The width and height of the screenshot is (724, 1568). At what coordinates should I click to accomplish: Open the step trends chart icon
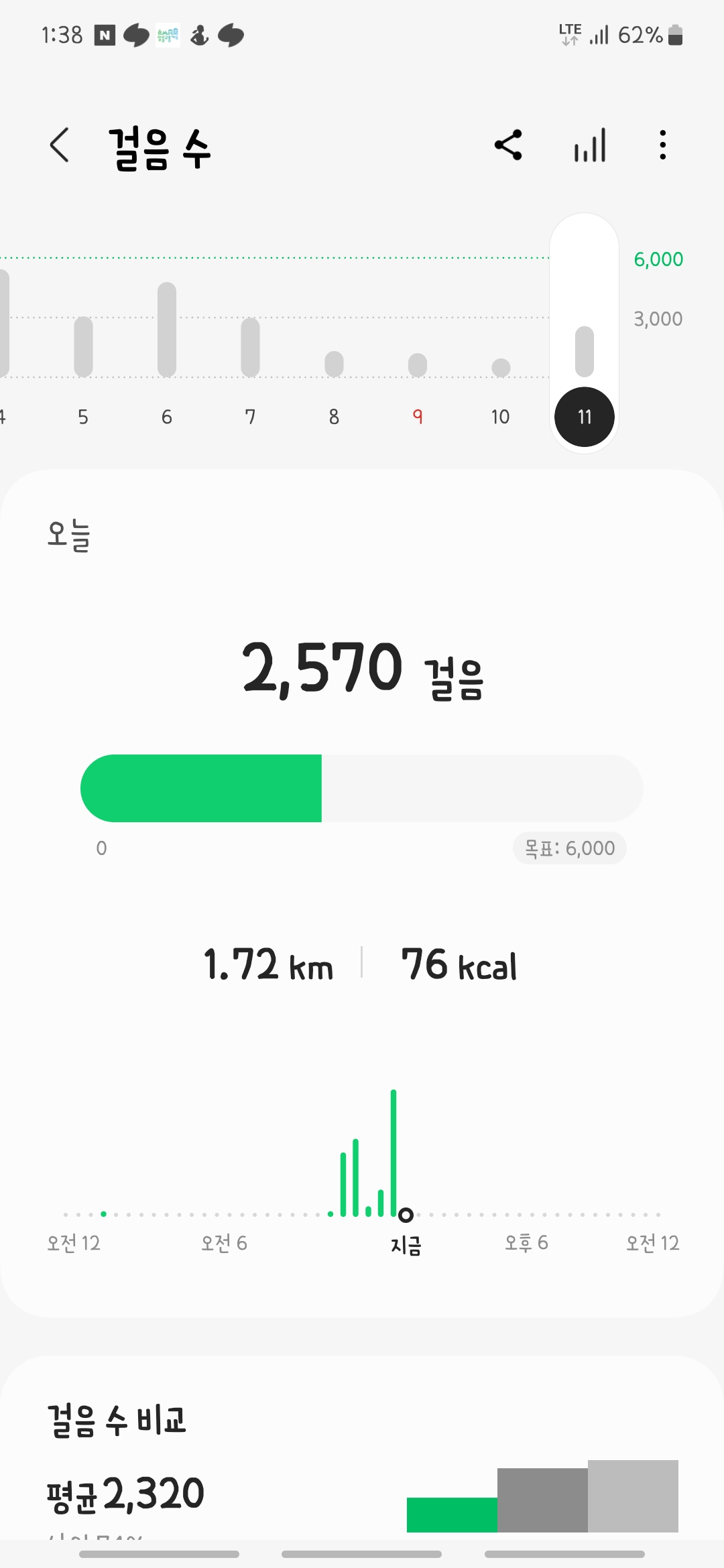click(x=590, y=145)
